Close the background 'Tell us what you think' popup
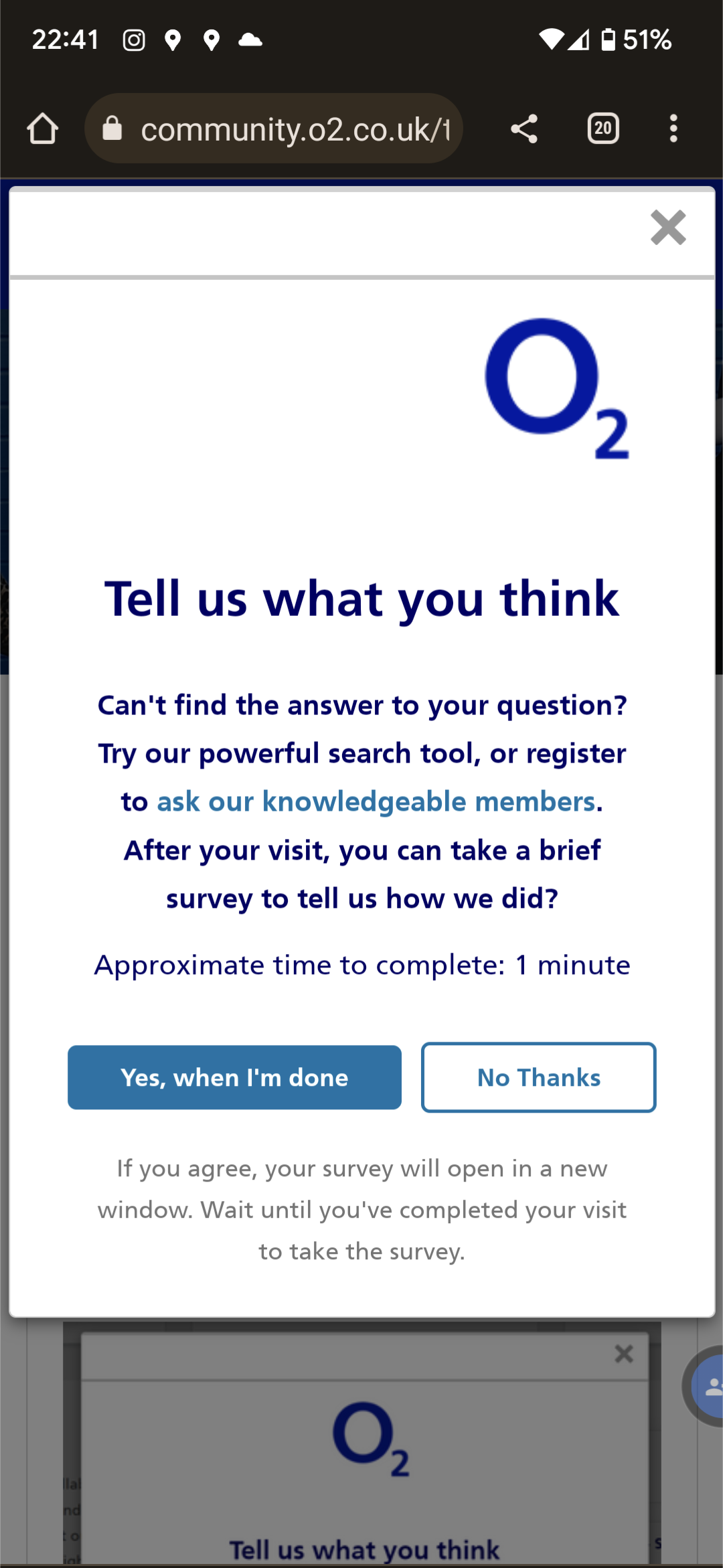Image resolution: width=723 pixels, height=1568 pixels. (624, 1353)
